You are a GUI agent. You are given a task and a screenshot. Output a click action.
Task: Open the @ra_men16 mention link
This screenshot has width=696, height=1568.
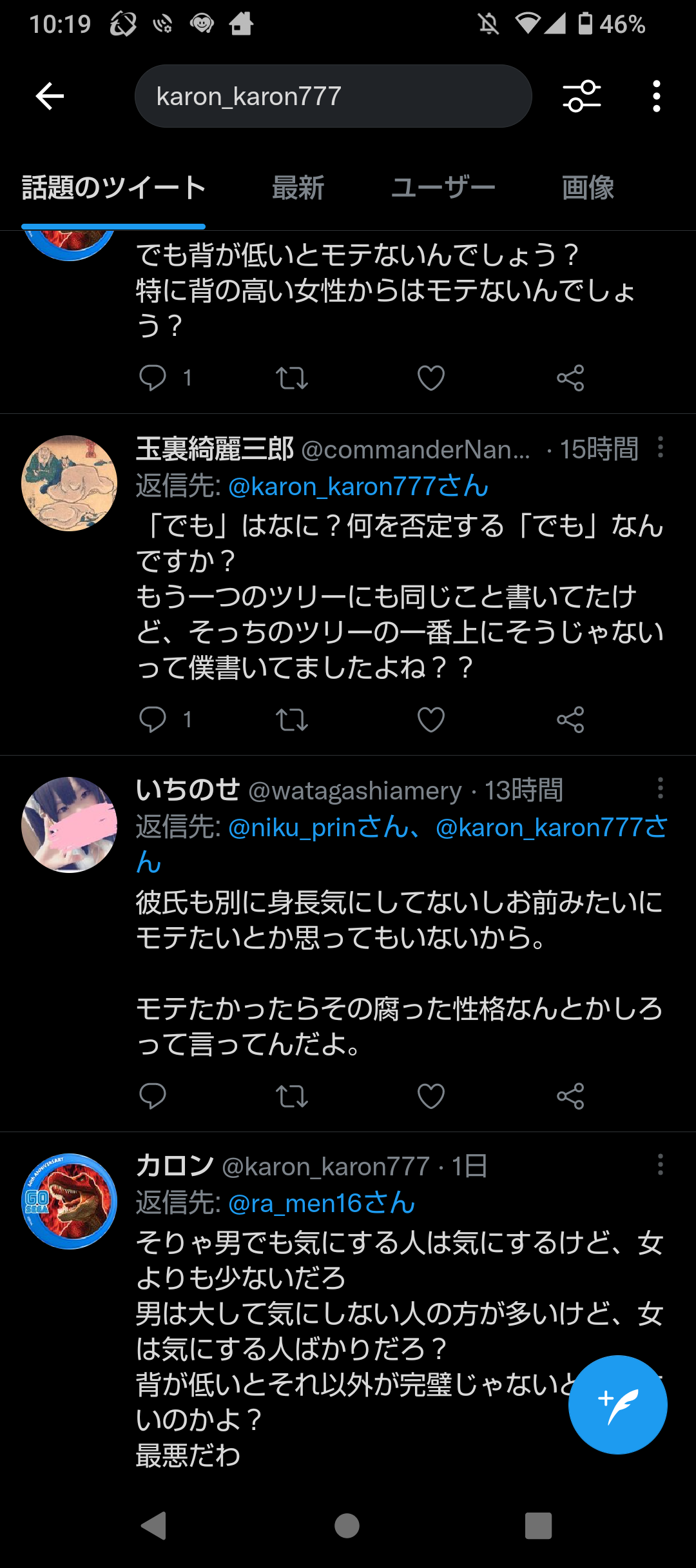click(322, 1203)
